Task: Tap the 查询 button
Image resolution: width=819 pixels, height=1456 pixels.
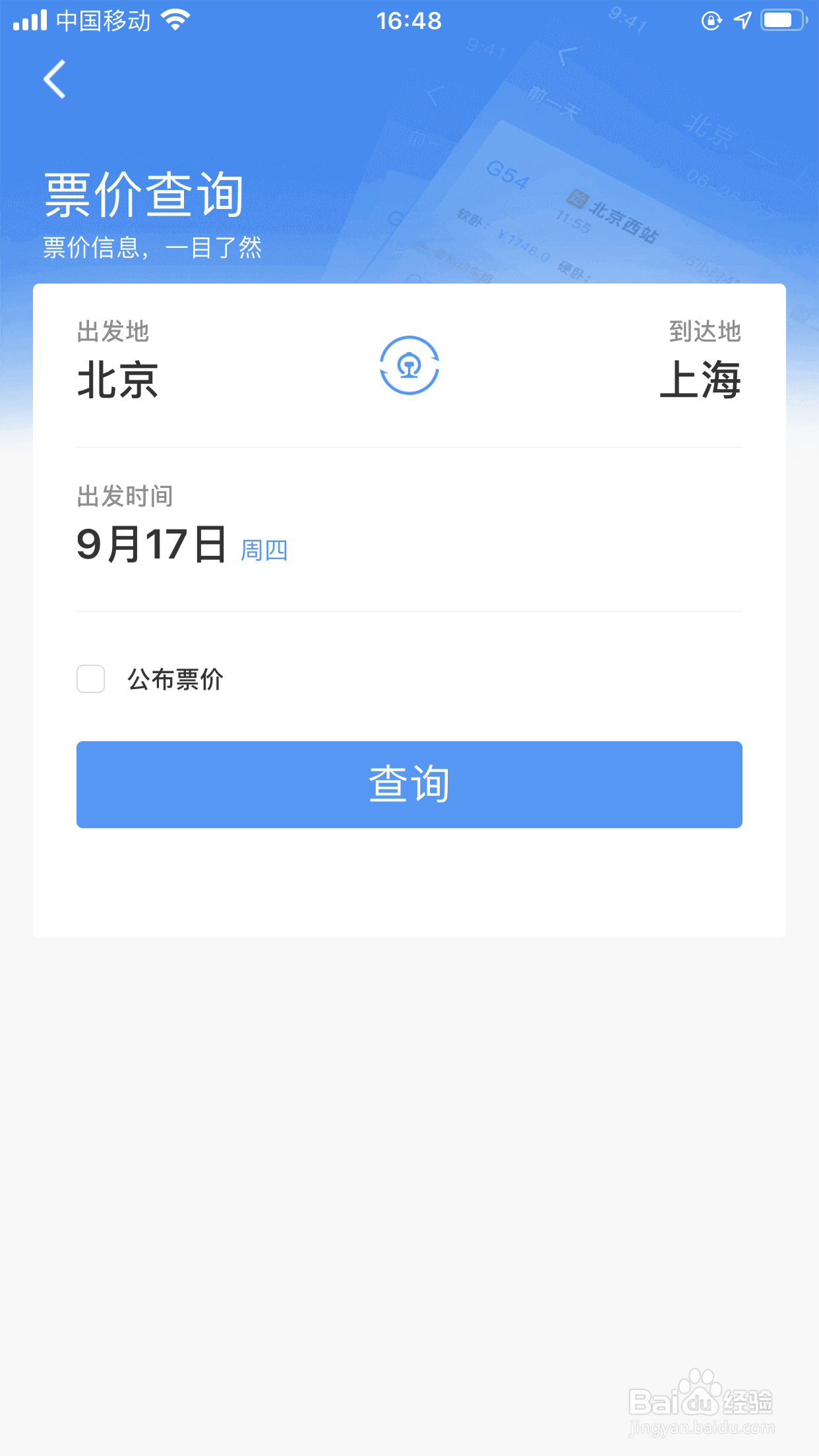Action: pyautogui.click(x=409, y=784)
